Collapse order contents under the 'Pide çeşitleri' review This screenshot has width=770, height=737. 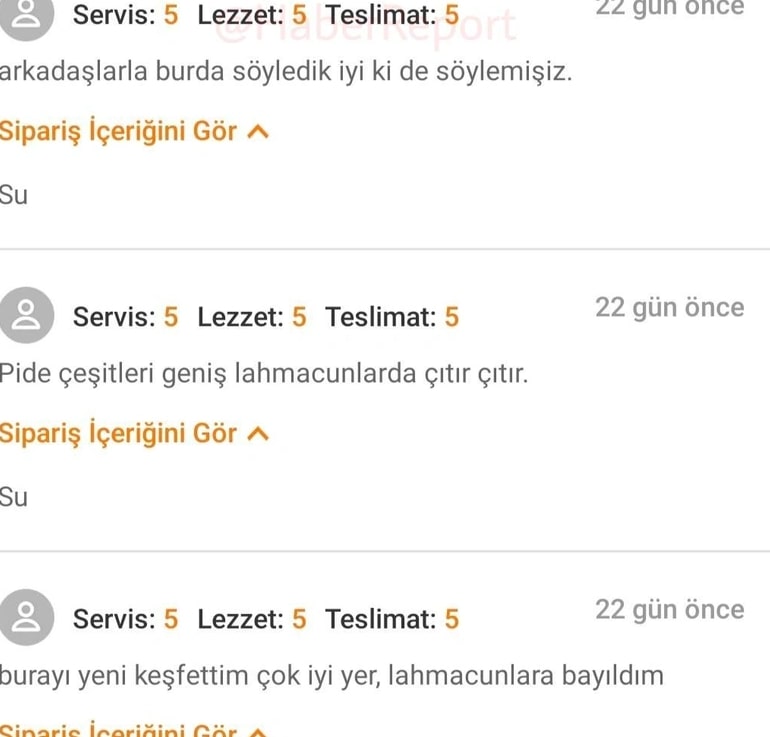click(135, 433)
